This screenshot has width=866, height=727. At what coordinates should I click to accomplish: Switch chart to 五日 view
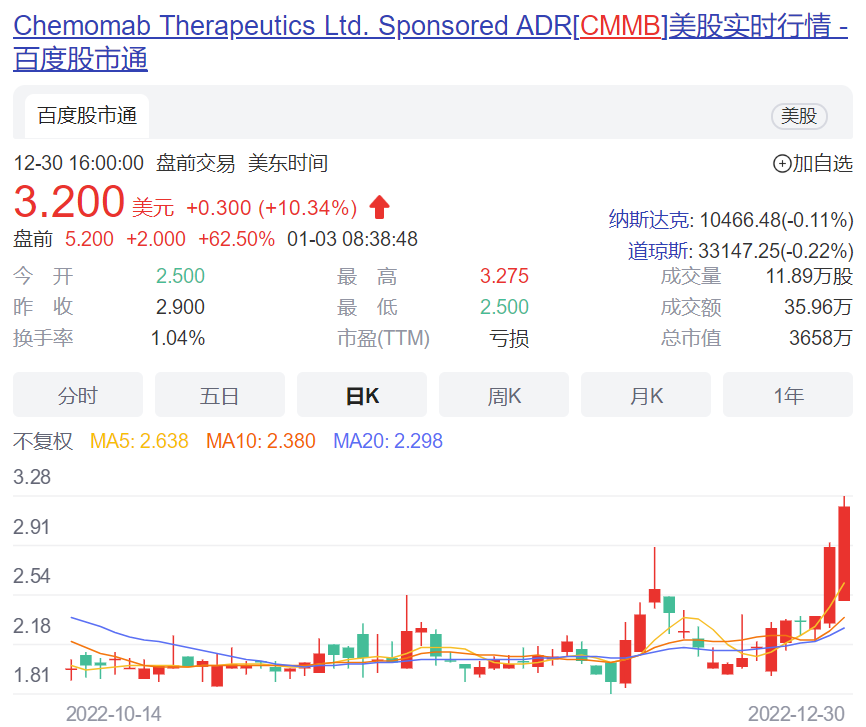pyautogui.click(x=220, y=395)
